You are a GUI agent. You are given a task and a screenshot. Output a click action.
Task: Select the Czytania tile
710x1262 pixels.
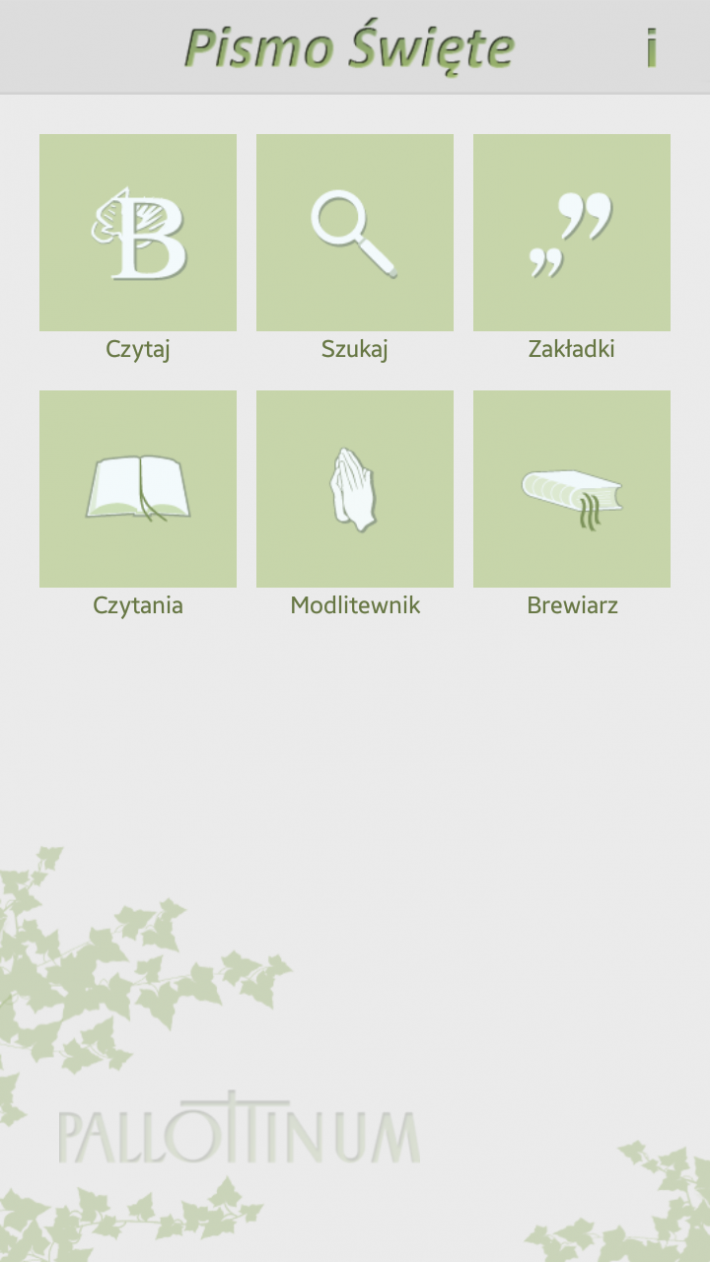(138, 489)
